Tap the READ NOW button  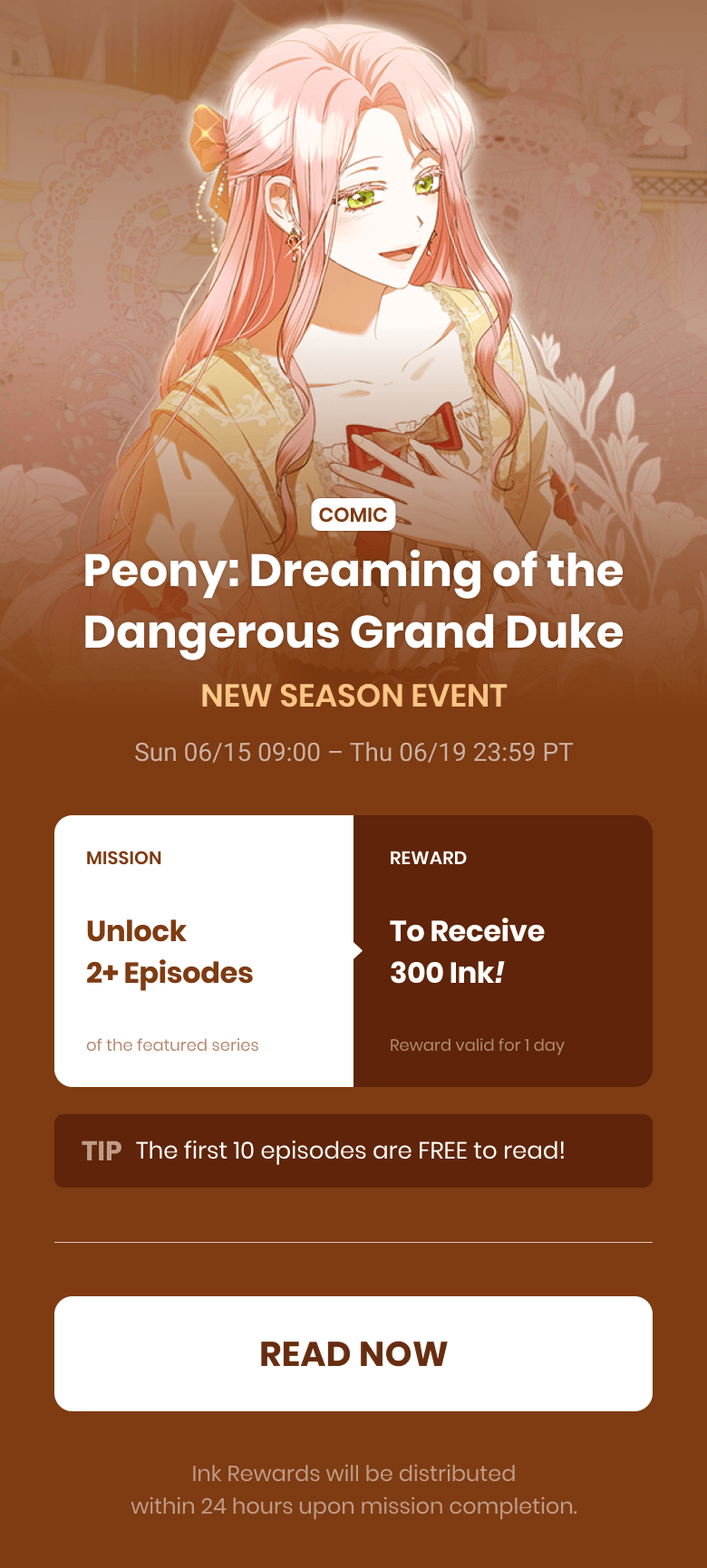pos(353,1353)
